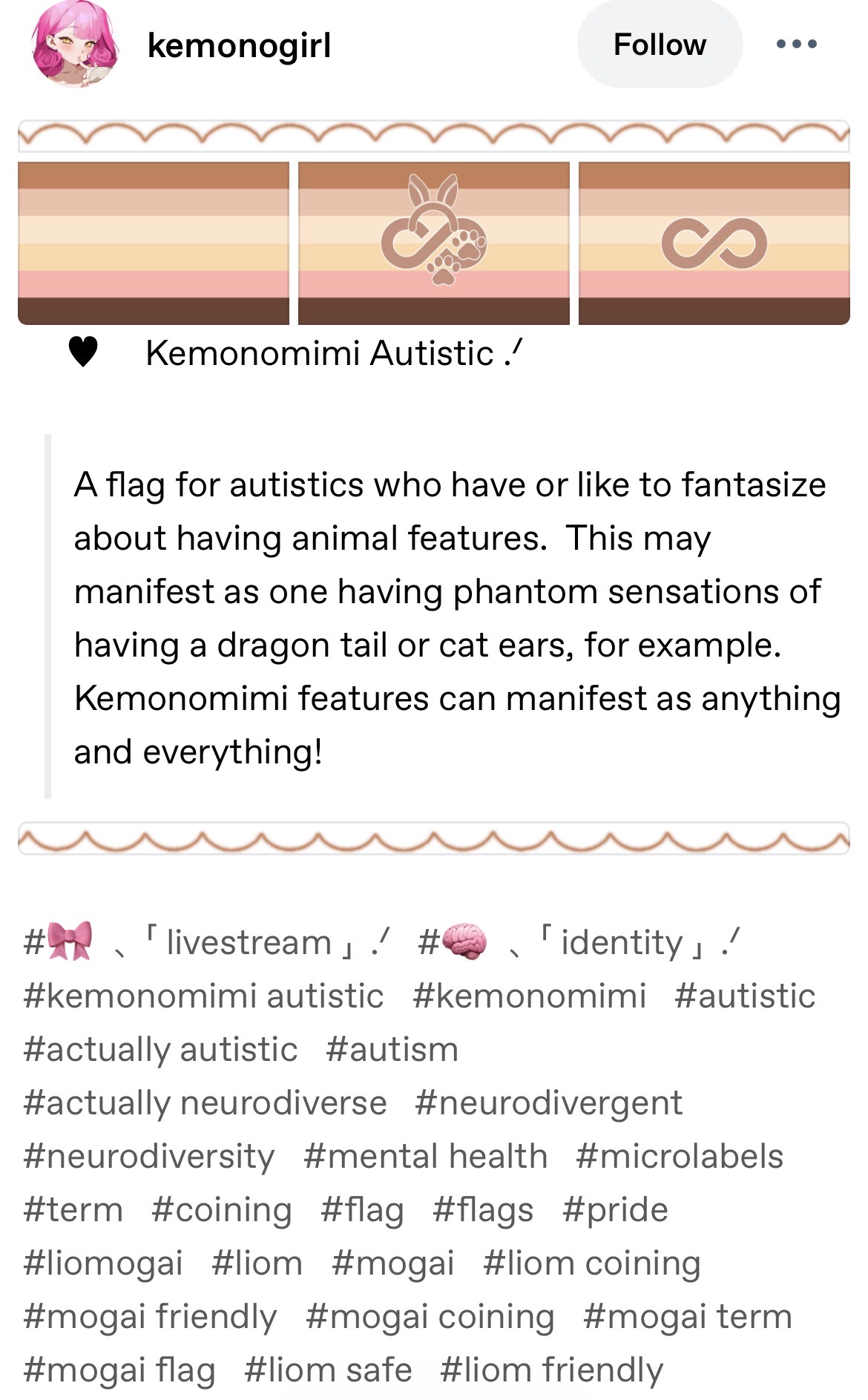
Task: Tap the kemonogirl username
Action: (x=239, y=45)
